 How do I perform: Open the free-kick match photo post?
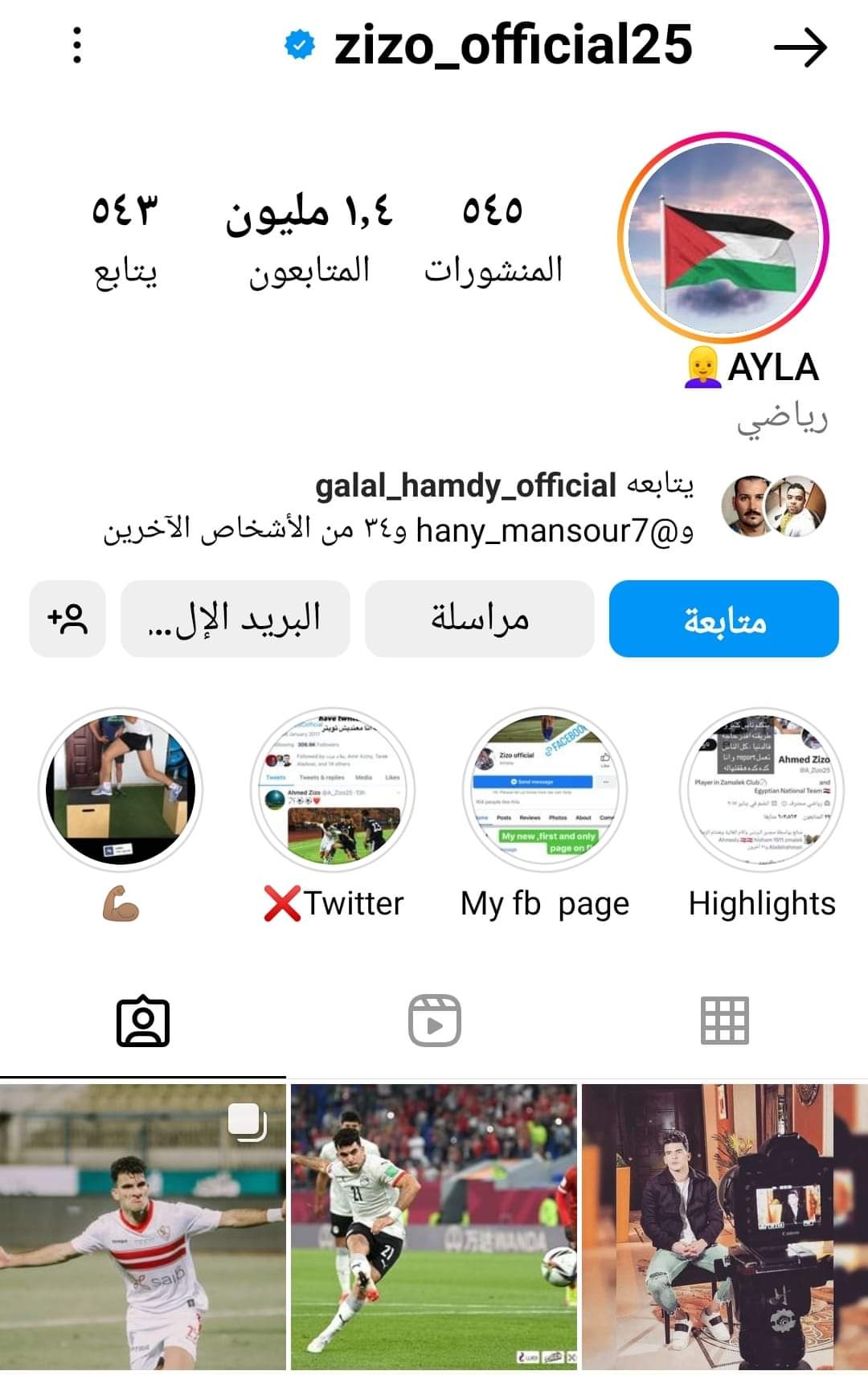tap(434, 1226)
